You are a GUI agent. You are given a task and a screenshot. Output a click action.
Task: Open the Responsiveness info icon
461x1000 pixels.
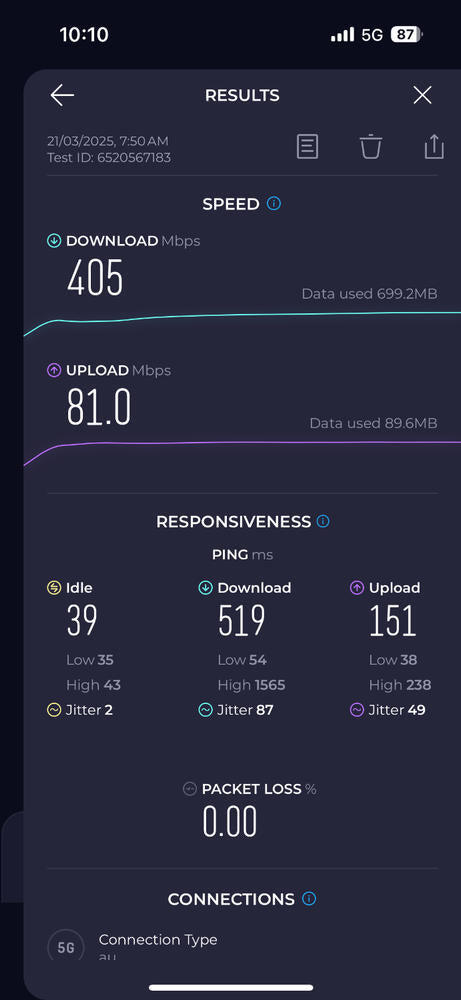[323, 522]
